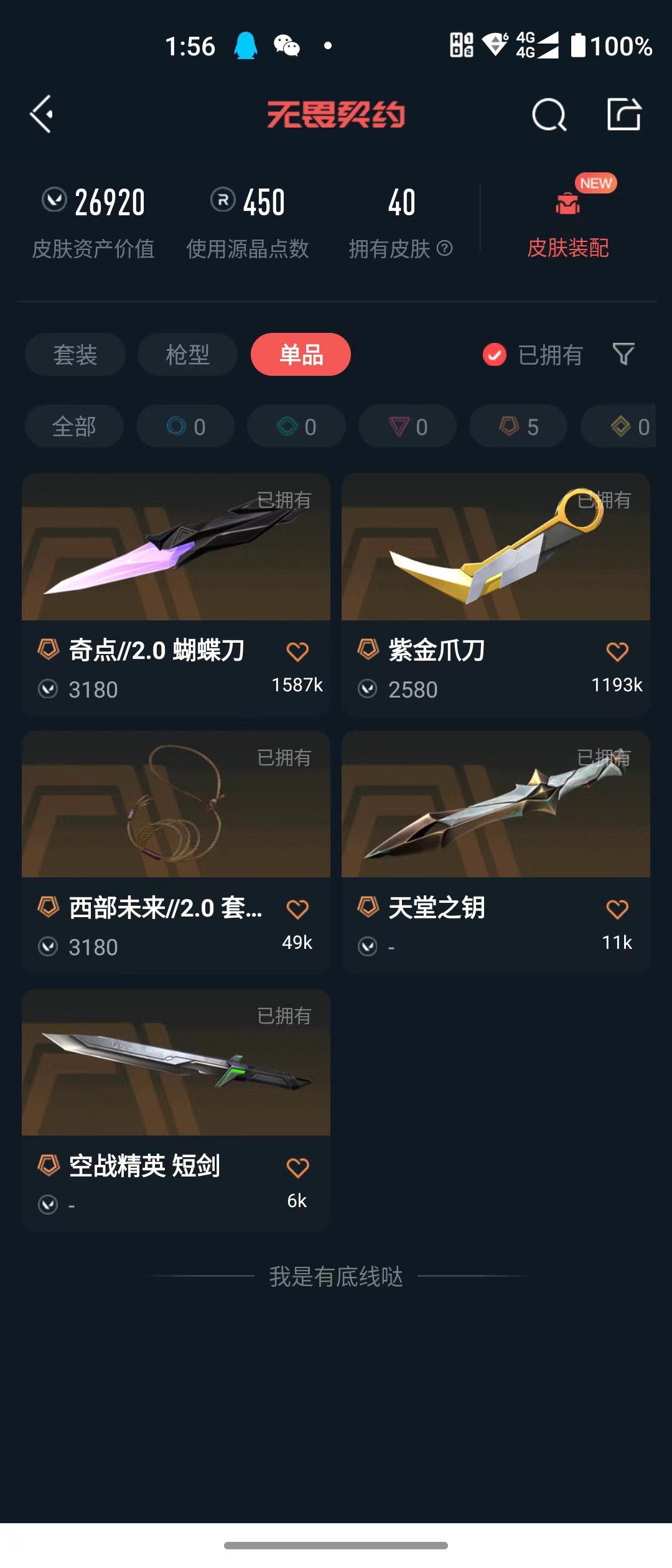The width and height of the screenshot is (672, 1568).
Task: Open the funnel filter icon
Action: 623,354
